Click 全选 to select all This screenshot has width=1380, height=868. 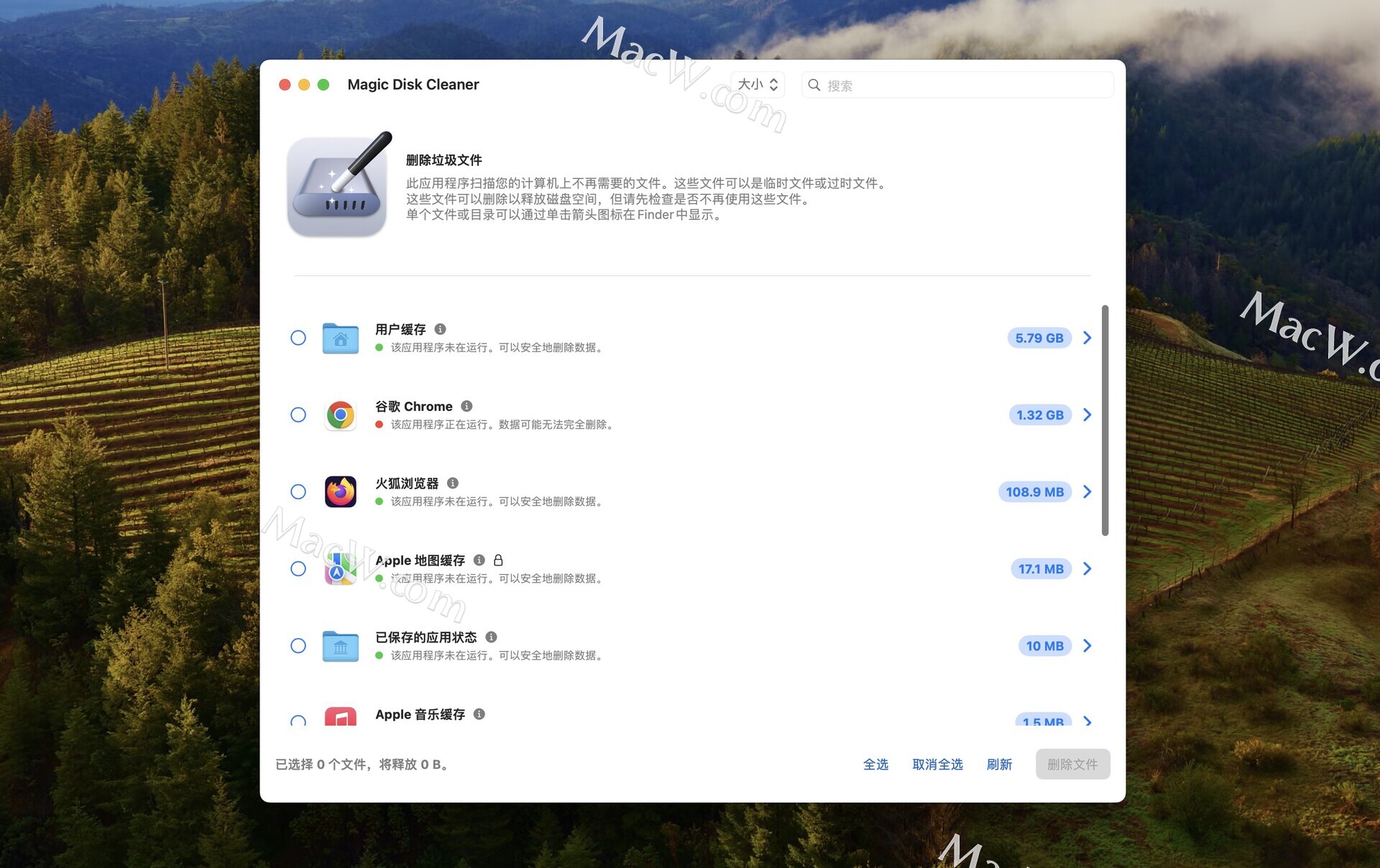tap(875, 765)
